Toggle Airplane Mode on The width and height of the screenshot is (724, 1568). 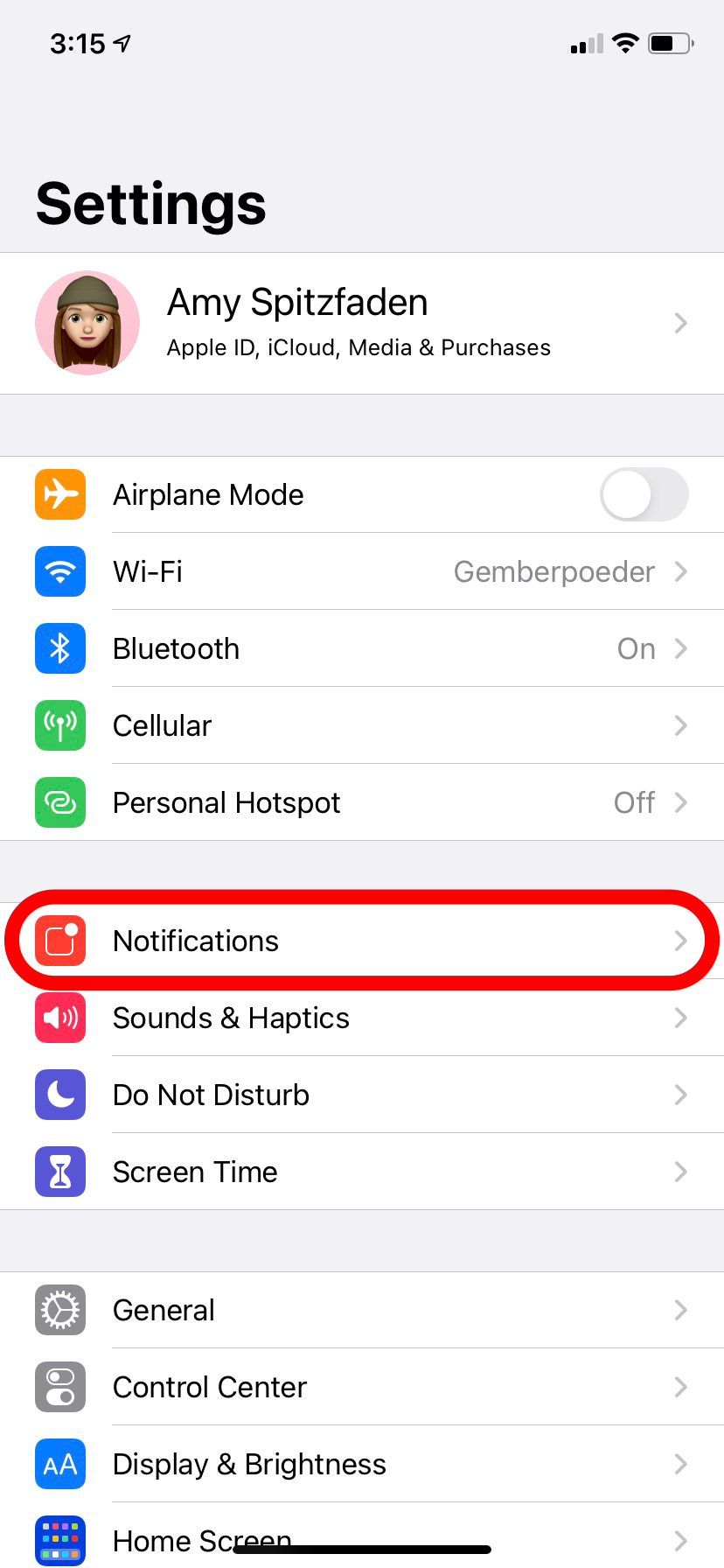[x=644, y=494]
